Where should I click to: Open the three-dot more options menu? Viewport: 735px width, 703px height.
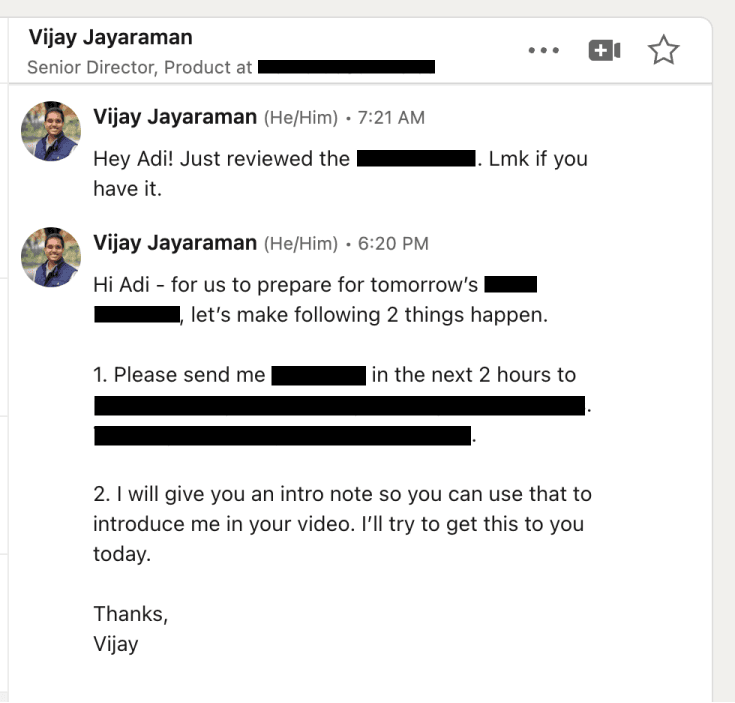point(543,50)
